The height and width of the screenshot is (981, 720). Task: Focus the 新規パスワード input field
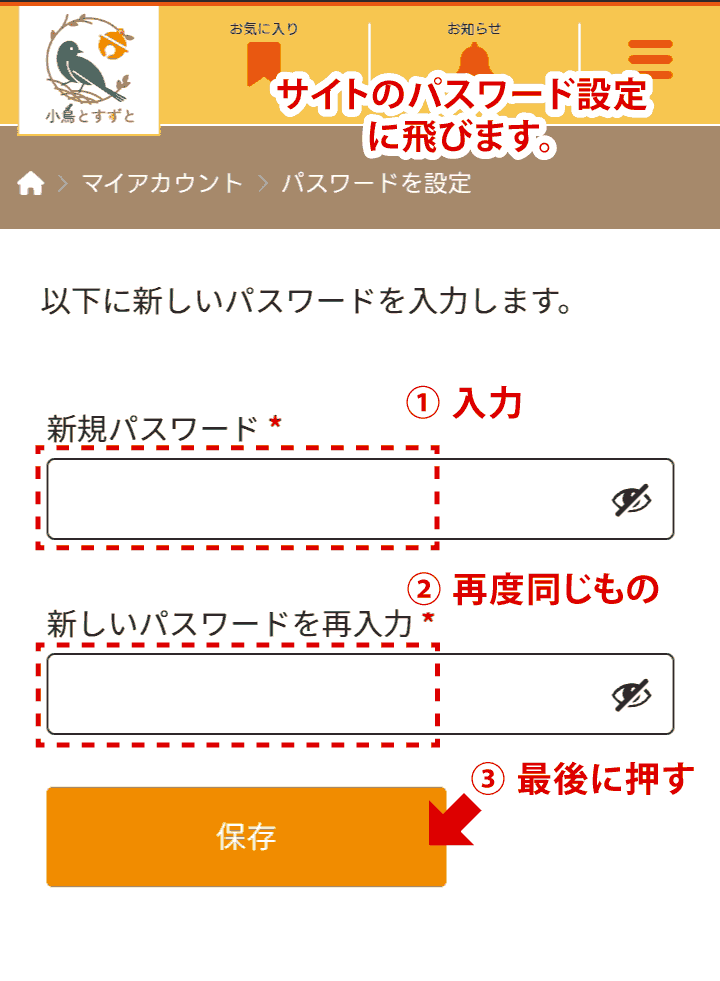click(x=320, y=499)
